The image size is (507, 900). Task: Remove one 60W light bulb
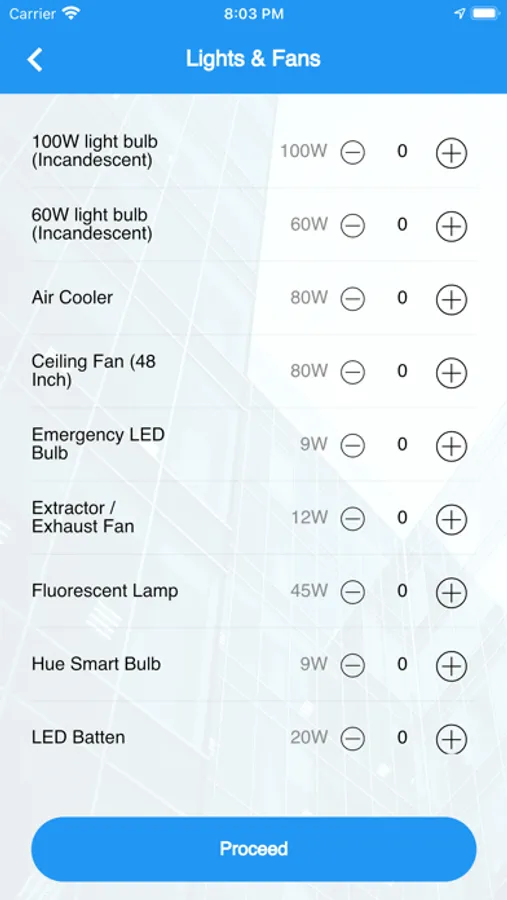[353, 226]
